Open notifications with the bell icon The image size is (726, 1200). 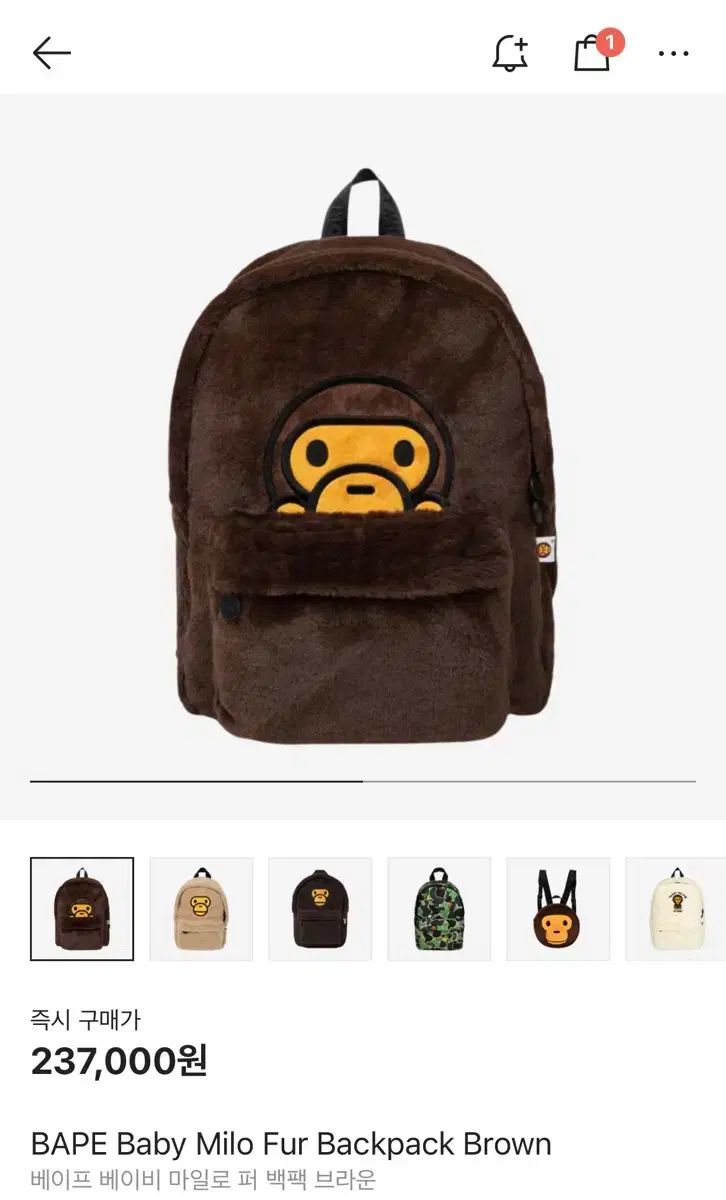pyautogui.click(x=508, y=55)
